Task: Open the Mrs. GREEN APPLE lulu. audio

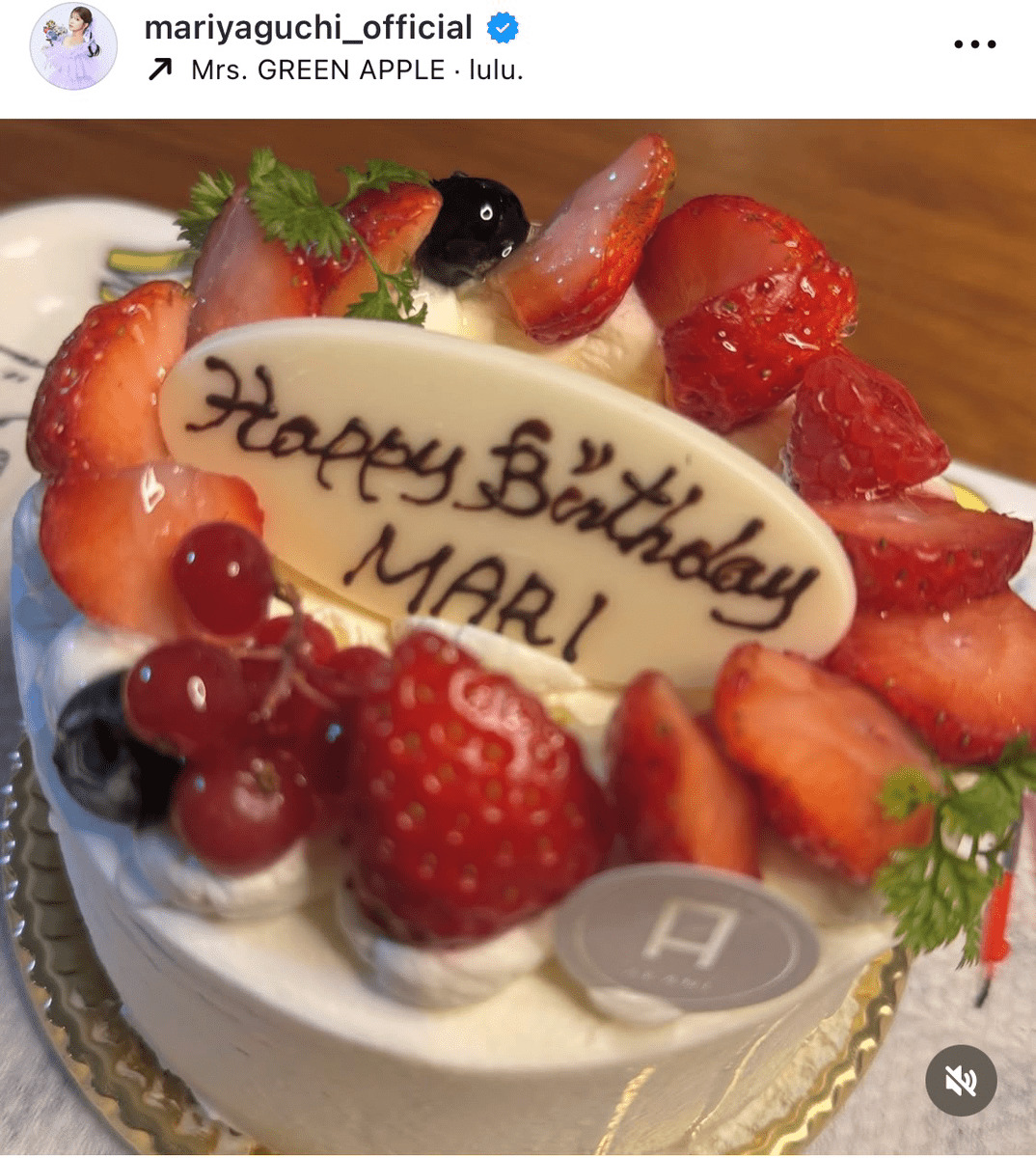Action: pos(356,70)
